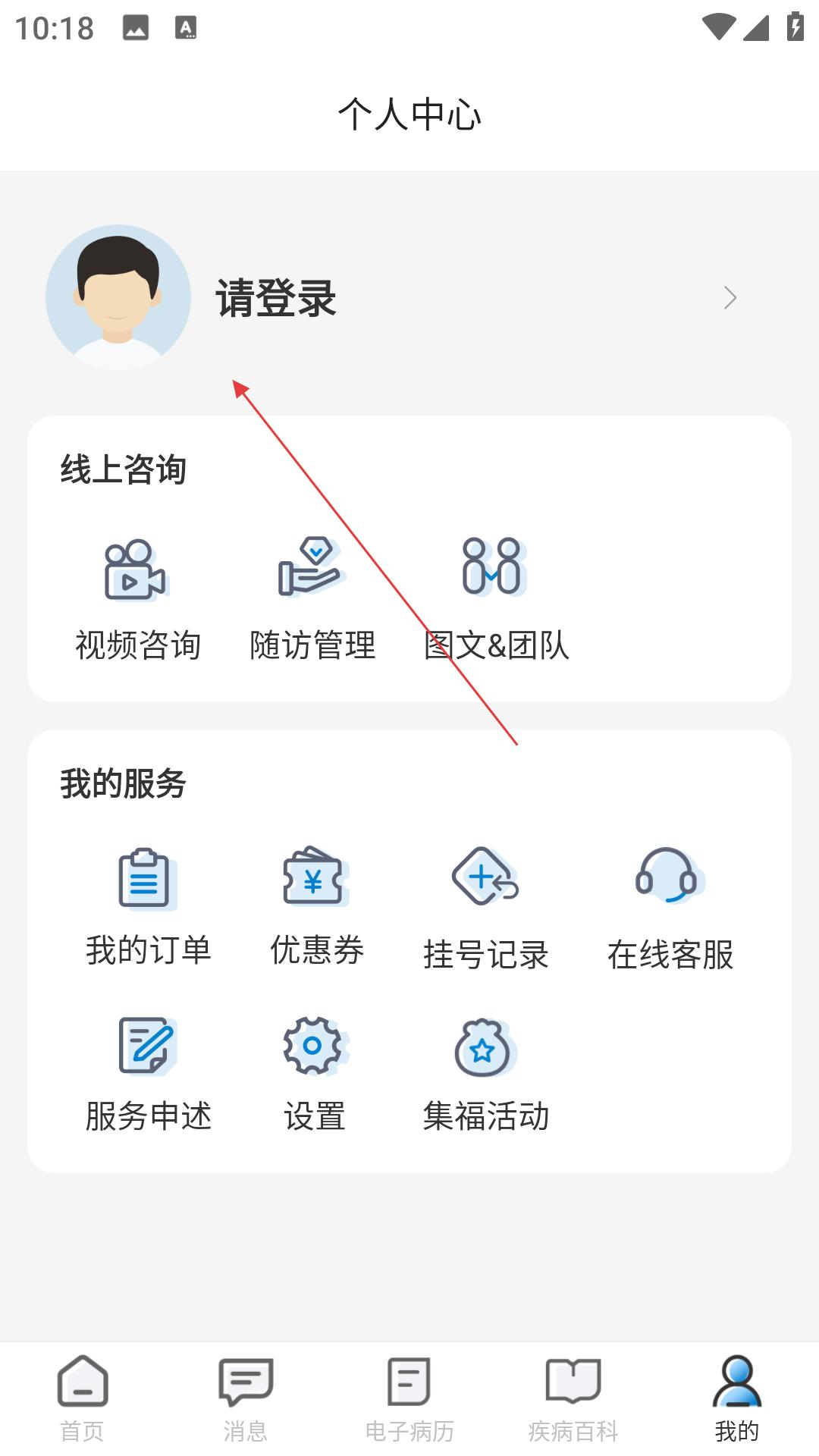Image resolution: width=819 pixels, height=1456 pixels.
Task: Tap the chevron arrow beside 请登录
Action: tap(730, 298)
